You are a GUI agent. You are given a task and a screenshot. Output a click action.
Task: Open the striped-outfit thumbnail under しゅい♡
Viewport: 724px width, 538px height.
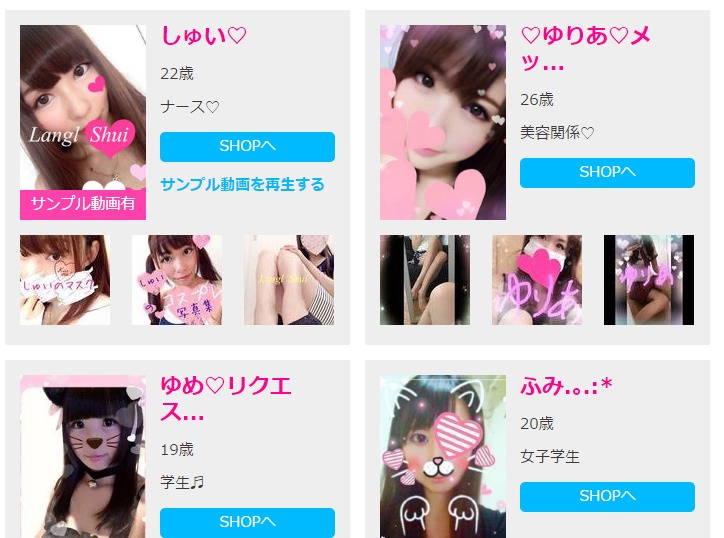(x=288, y=280)
